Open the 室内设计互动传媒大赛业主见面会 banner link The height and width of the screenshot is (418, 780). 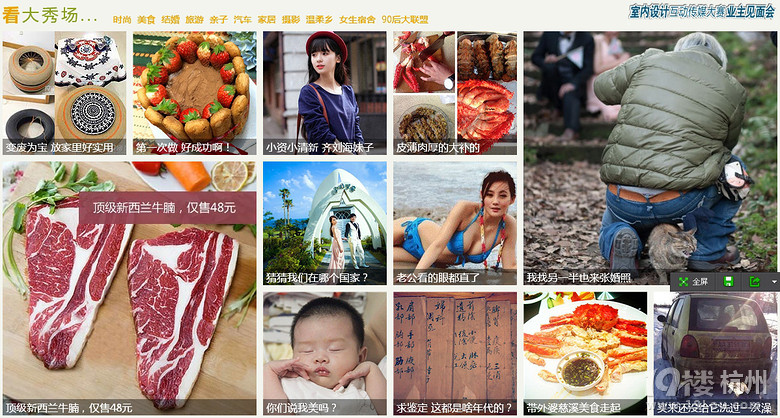[x=701, y=12]
